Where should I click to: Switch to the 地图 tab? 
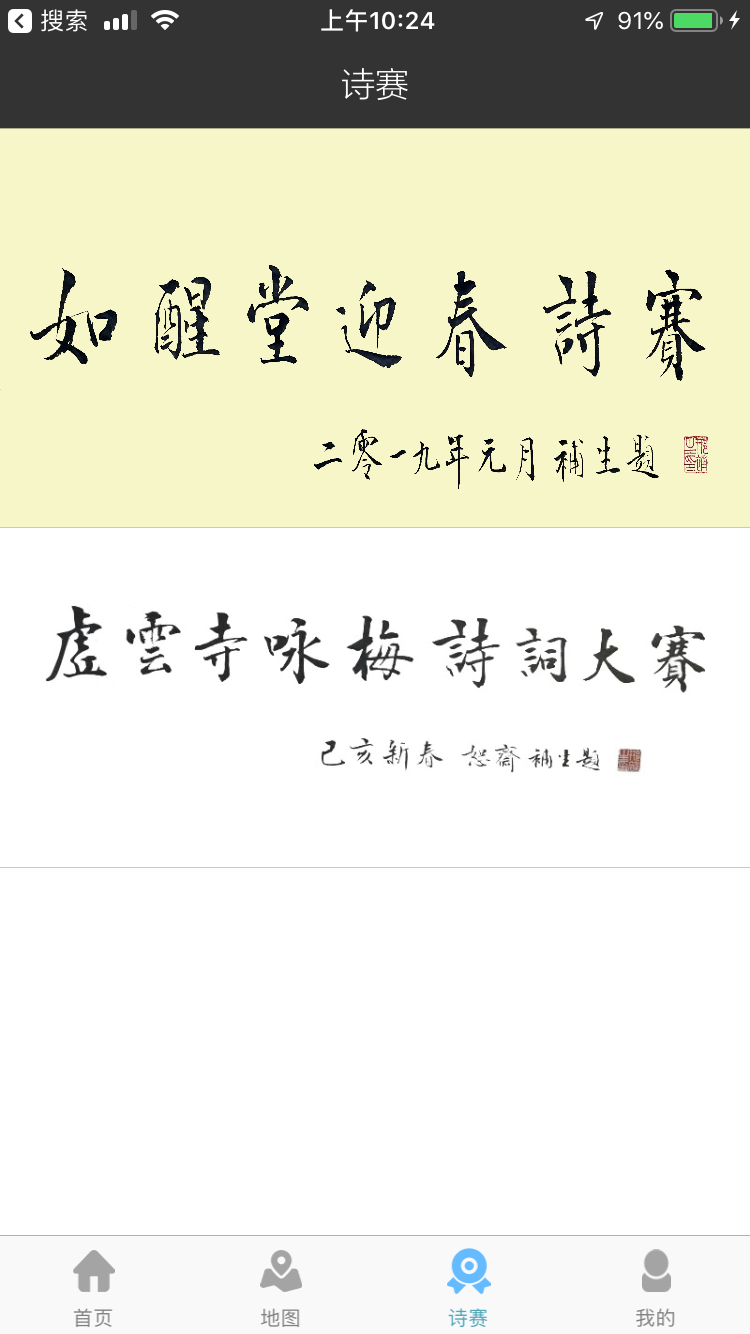point(281,1286)
